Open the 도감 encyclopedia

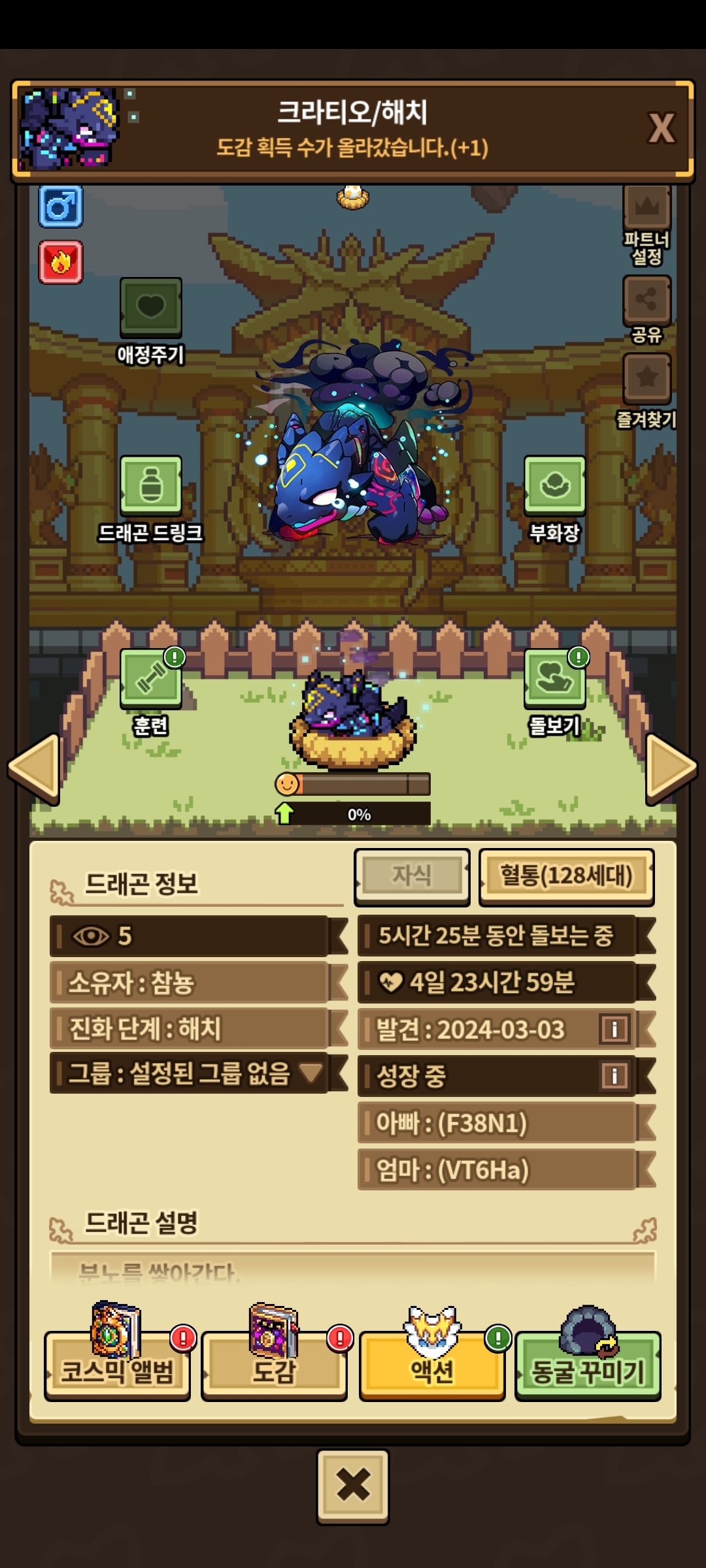pyautogui.click(x=274, y=1370)
